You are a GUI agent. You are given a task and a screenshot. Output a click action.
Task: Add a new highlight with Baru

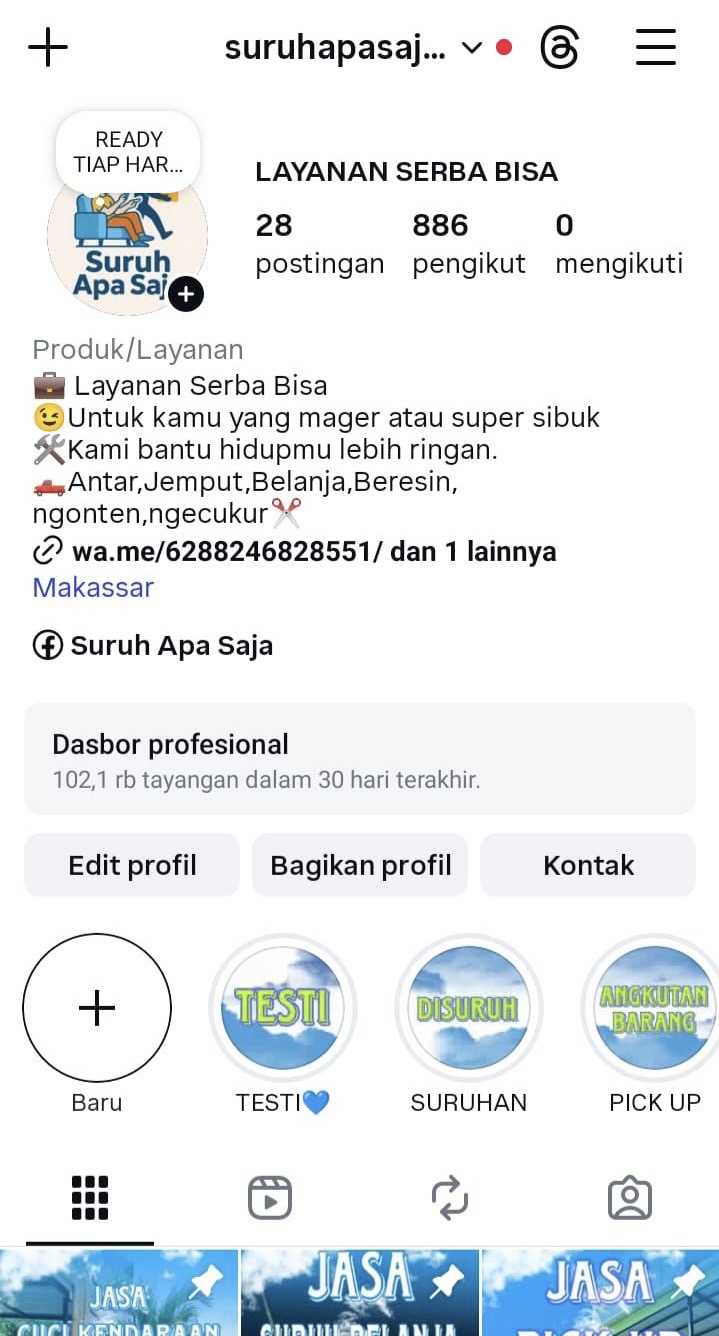97,1008
